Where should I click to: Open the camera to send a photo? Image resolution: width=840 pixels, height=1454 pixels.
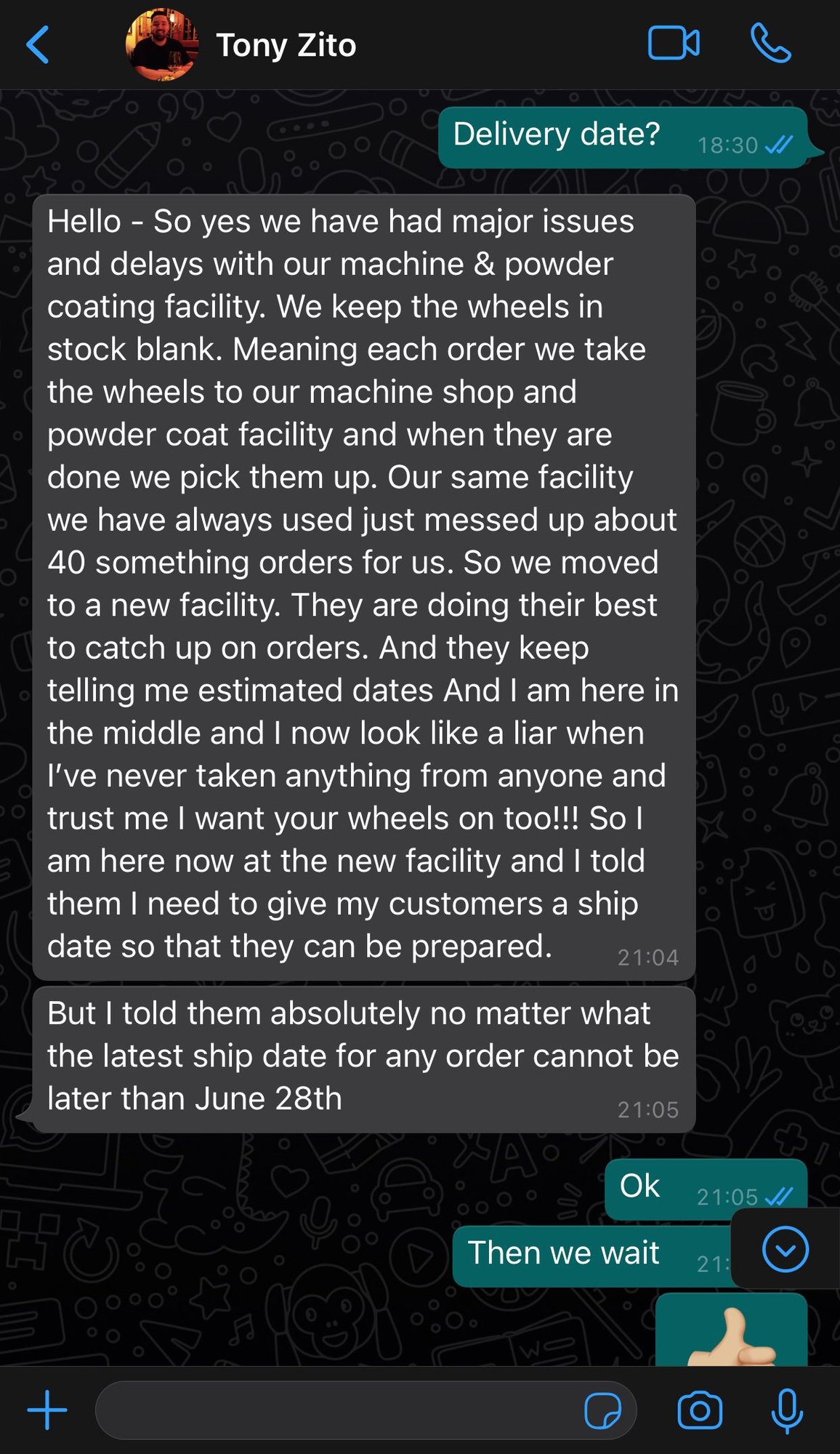coord(700,1410)
